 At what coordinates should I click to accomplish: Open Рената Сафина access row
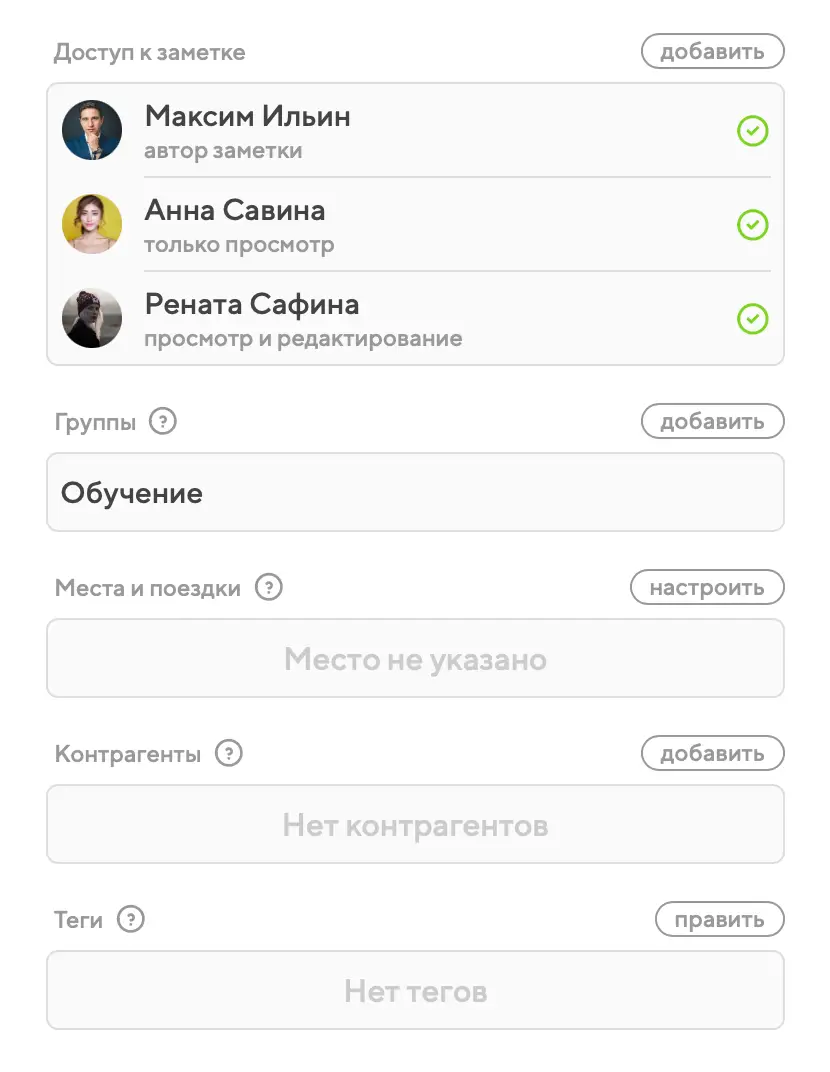[400, 318]
